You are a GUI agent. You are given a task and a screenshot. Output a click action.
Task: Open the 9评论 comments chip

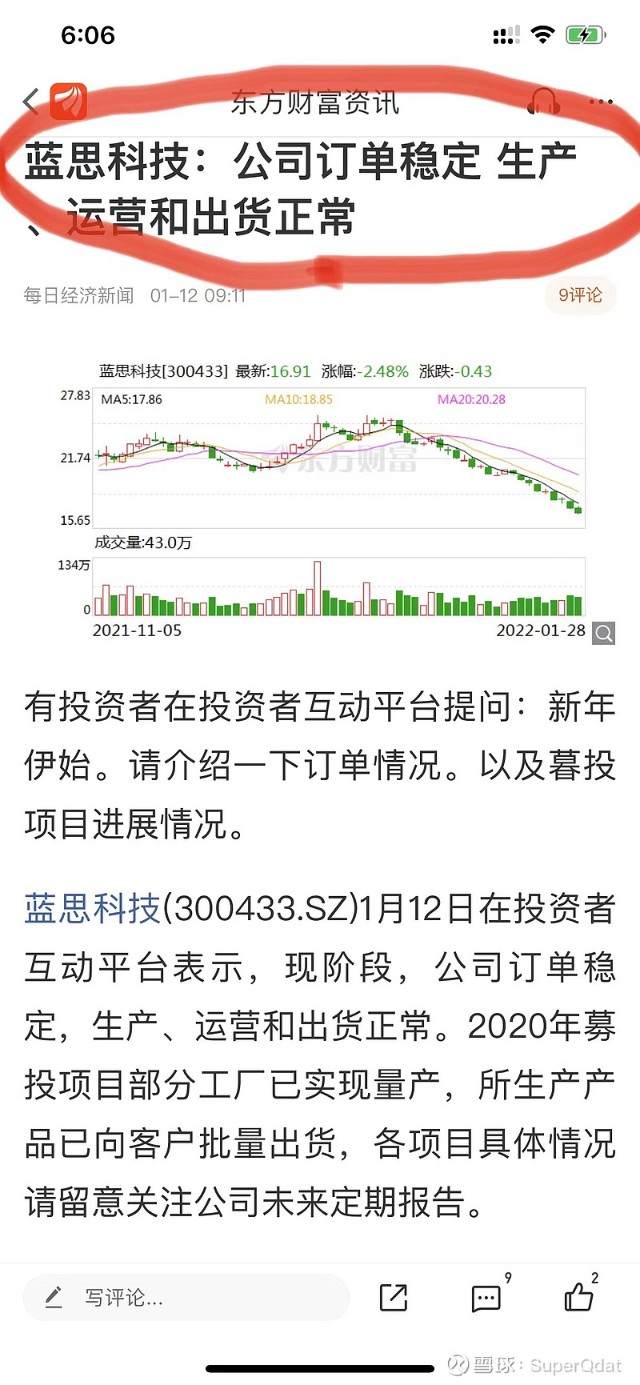580,295
